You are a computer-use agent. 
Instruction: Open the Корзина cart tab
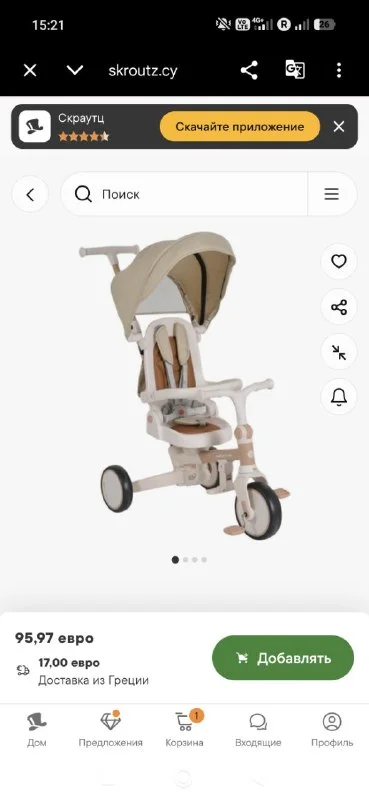(184, 730)
